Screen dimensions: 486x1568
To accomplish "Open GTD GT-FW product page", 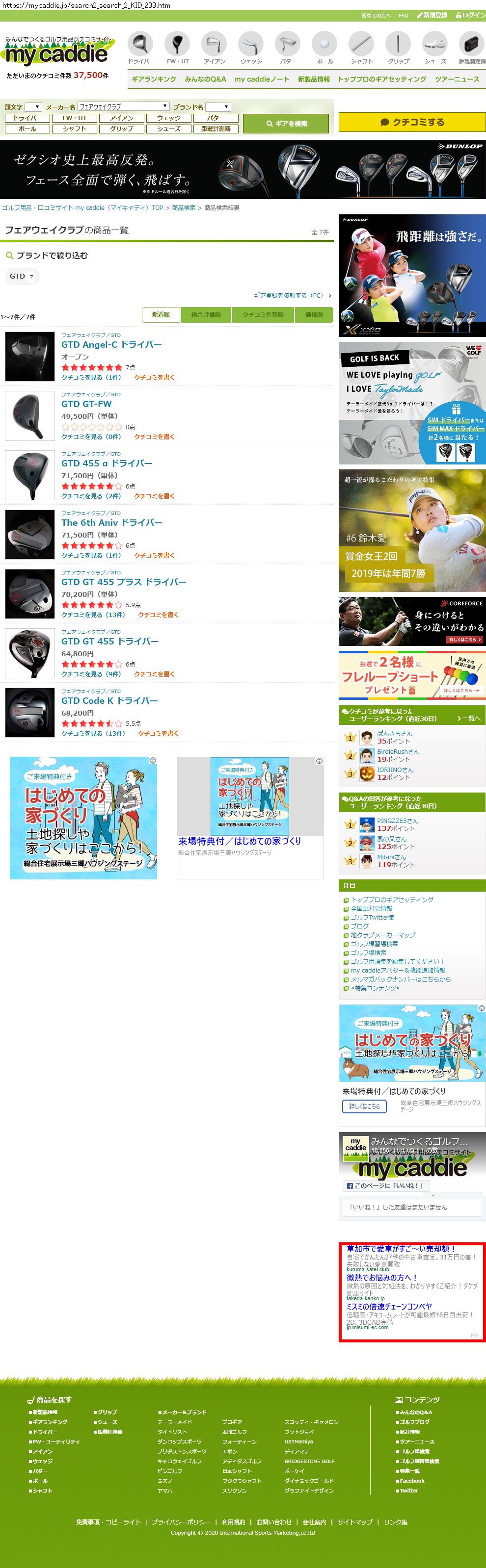I will pos(86,404).
